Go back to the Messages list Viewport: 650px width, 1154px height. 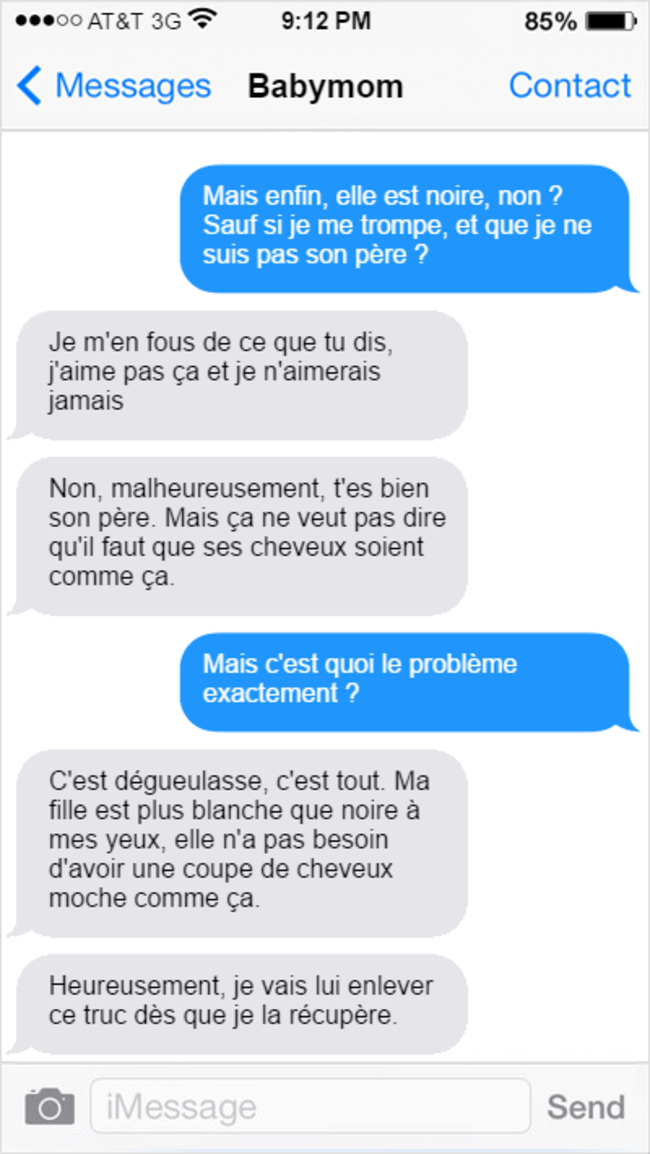(113, 86)
